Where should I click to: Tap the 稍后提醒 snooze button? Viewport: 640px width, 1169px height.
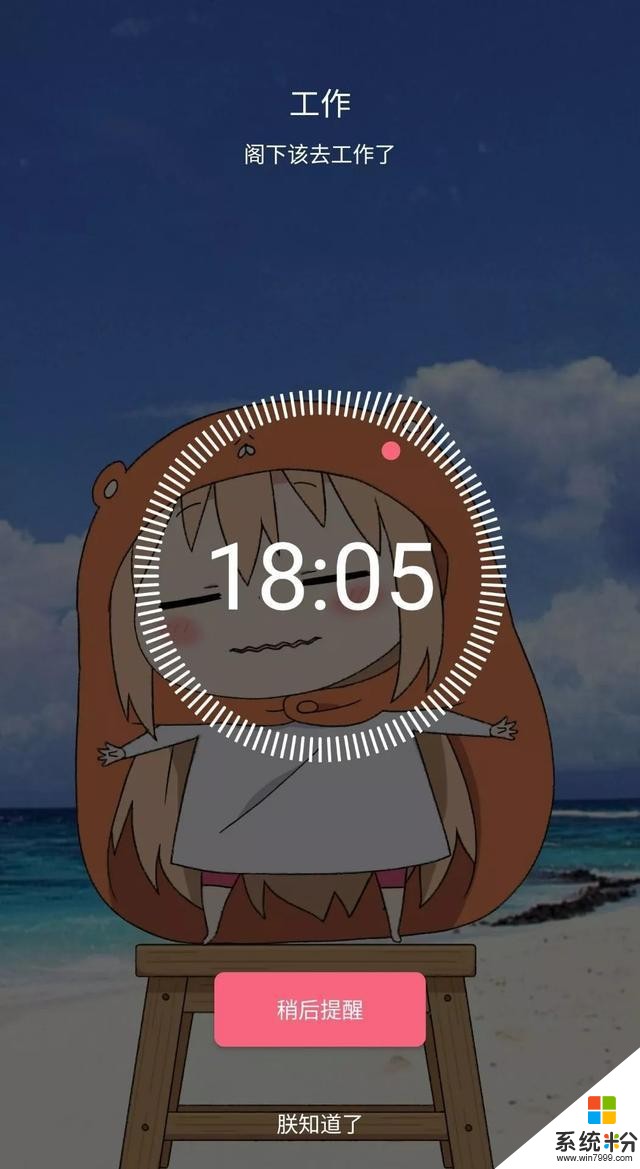(x=320, y=1009)
